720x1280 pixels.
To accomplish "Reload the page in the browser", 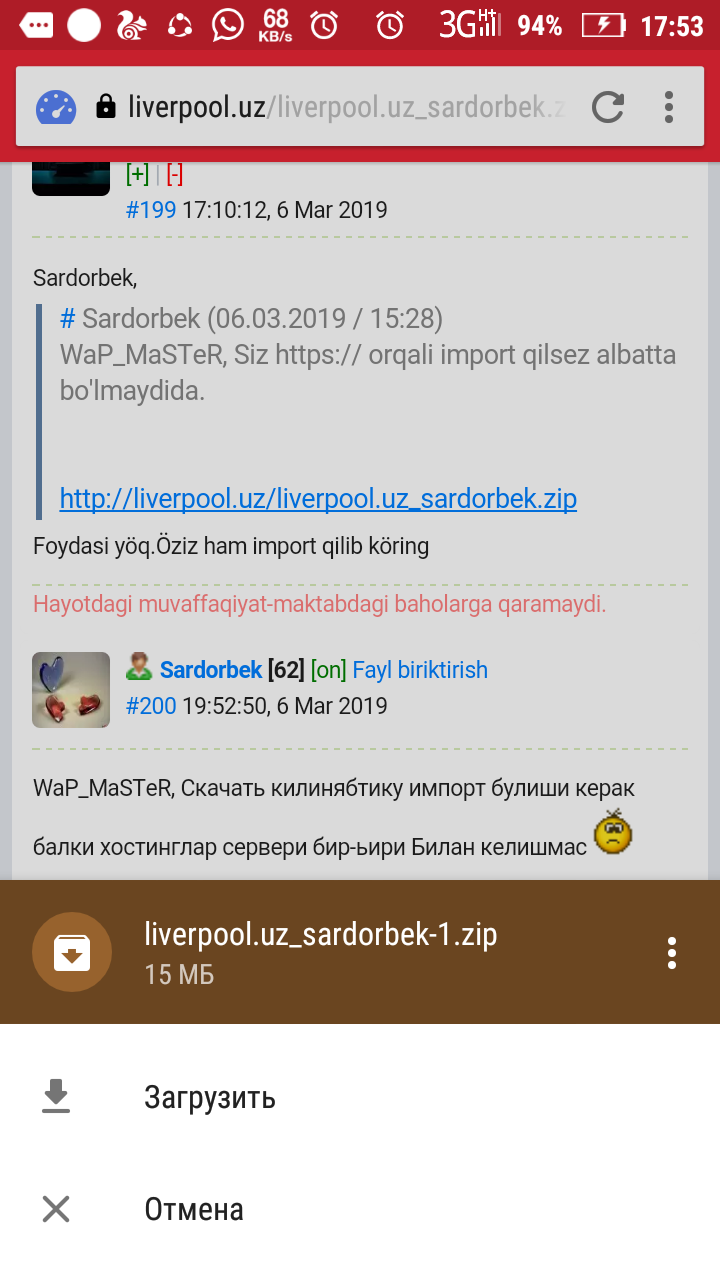I will pos(607,107).
